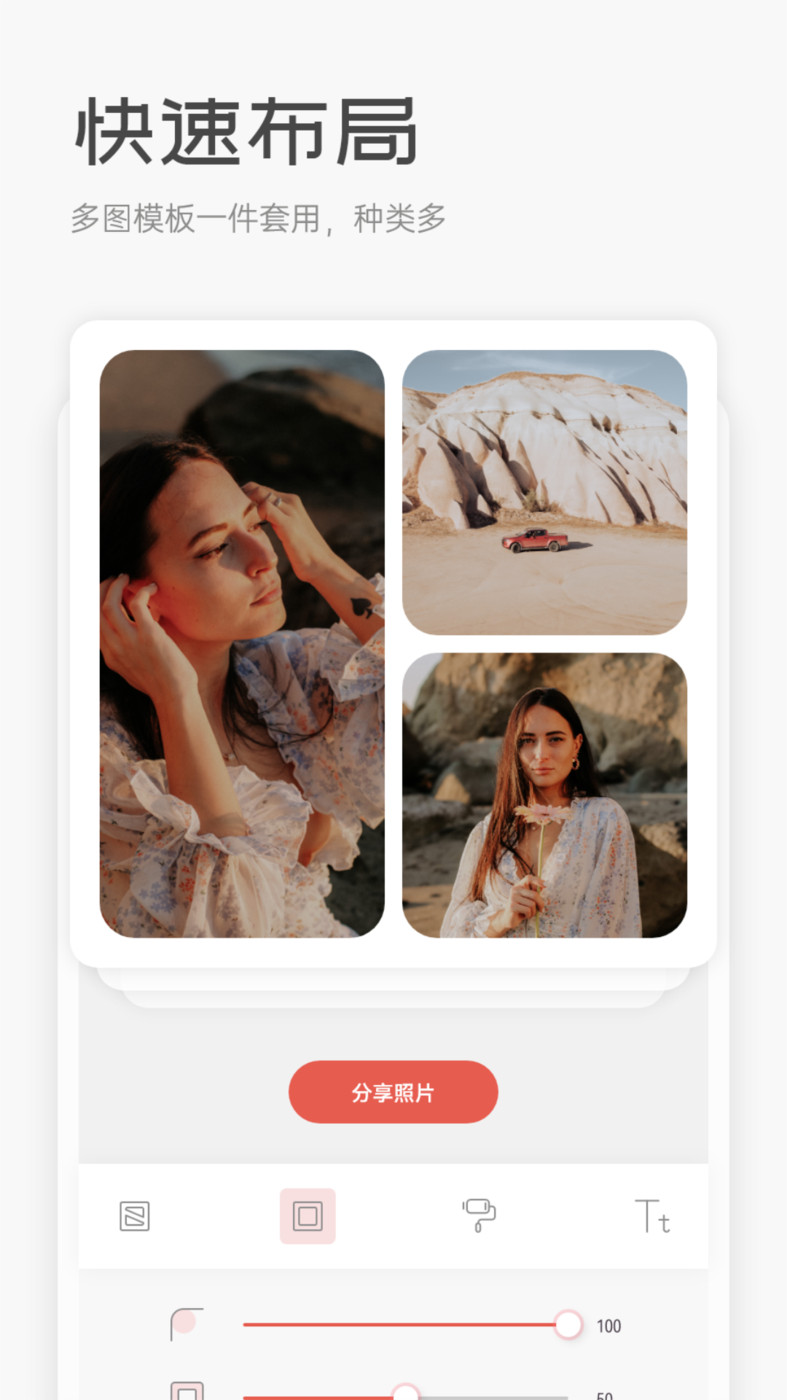Tap the 100 value label next to top slider

click(609, 1326)
